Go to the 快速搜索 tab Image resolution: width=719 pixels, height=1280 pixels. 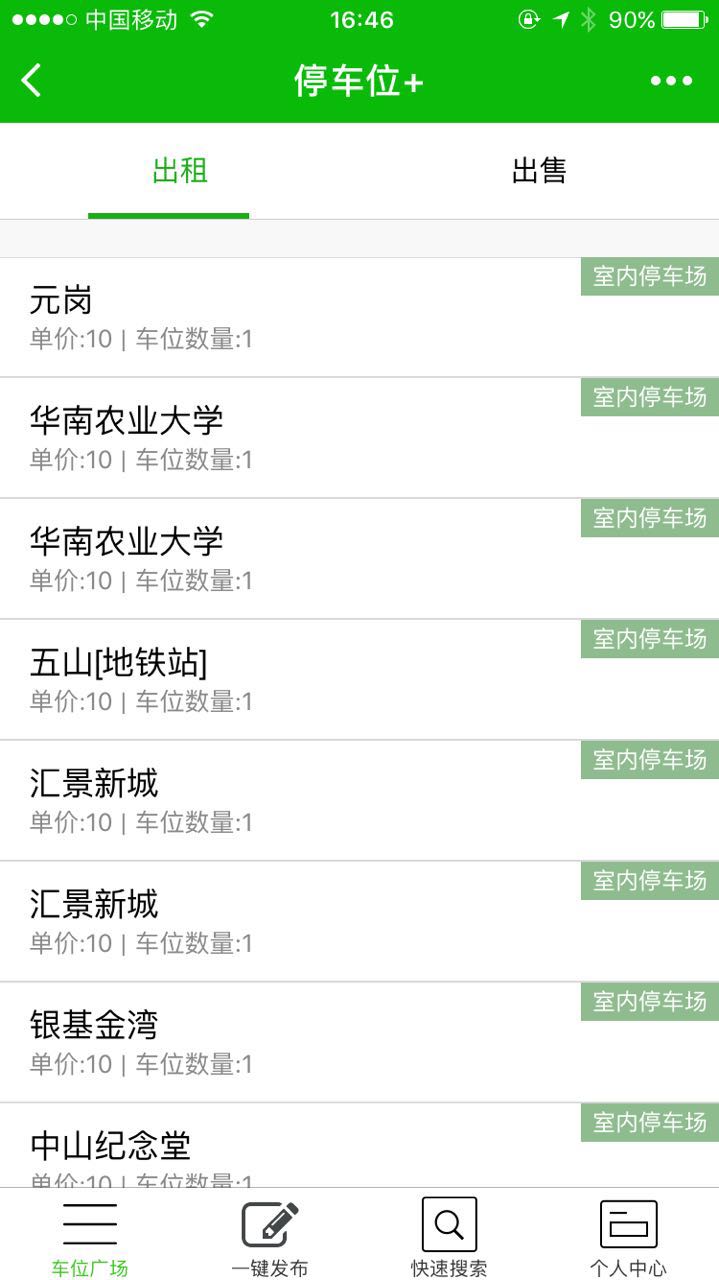[449, 1238]
